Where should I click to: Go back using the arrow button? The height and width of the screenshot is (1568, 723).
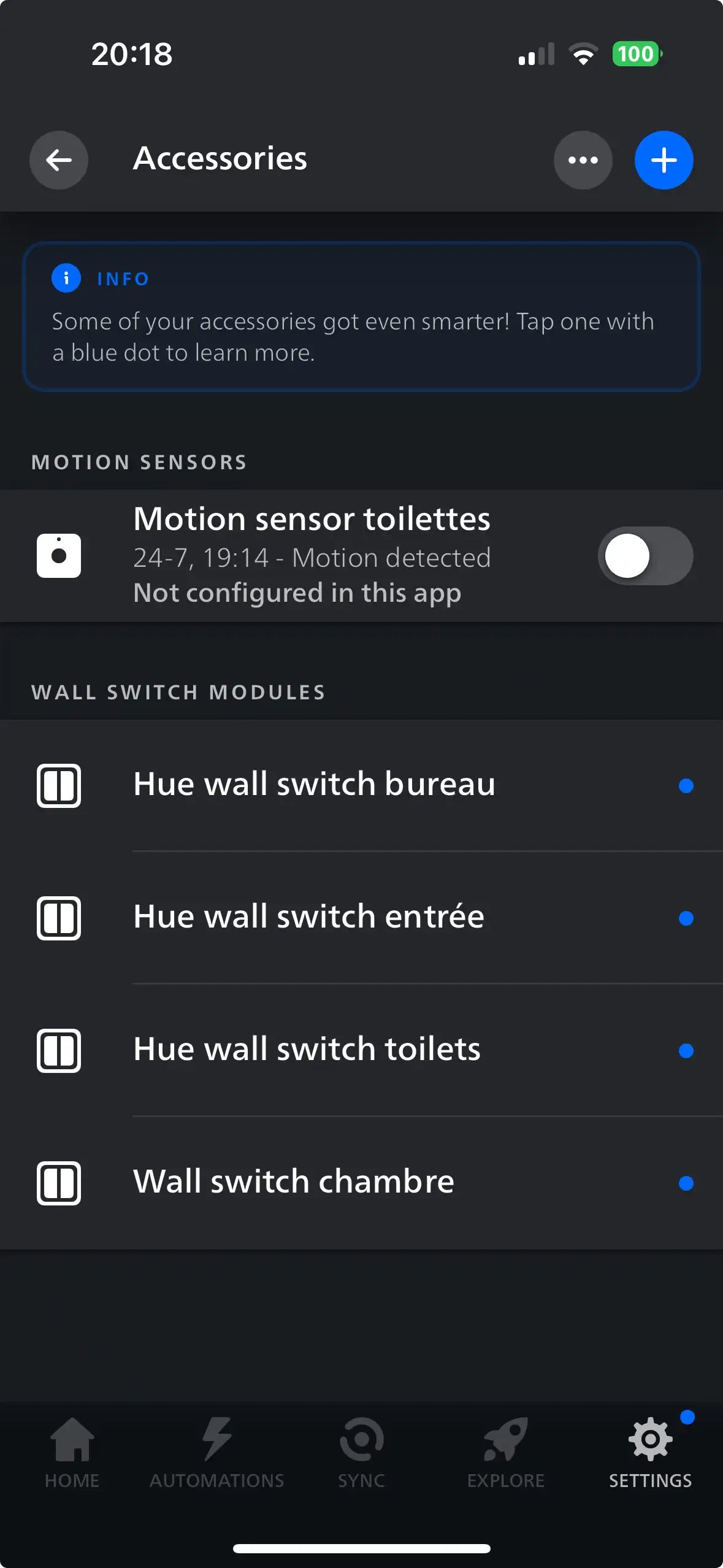pos(59,160)
